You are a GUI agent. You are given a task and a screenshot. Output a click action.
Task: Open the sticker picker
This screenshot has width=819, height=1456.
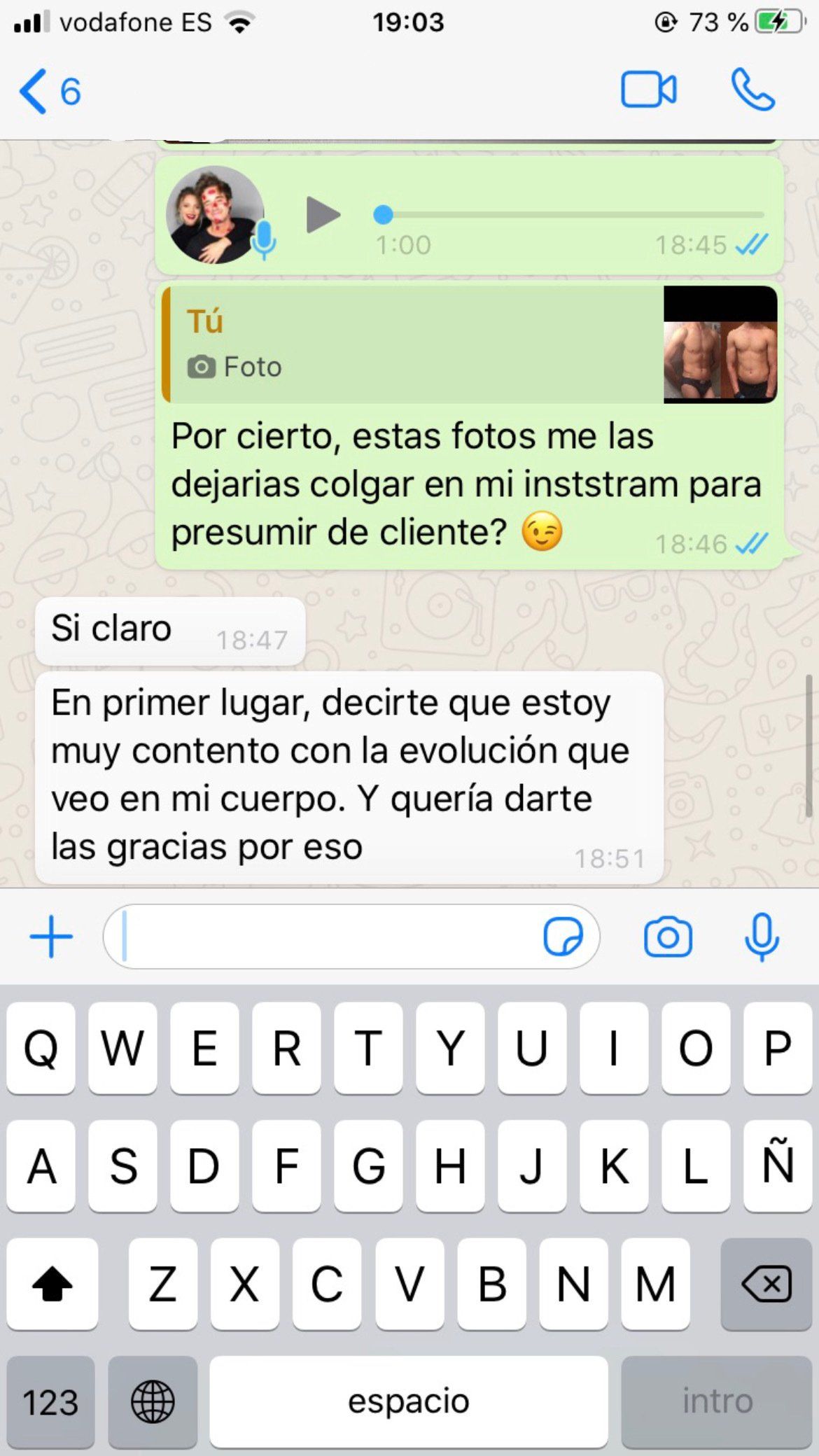point(563,937)
